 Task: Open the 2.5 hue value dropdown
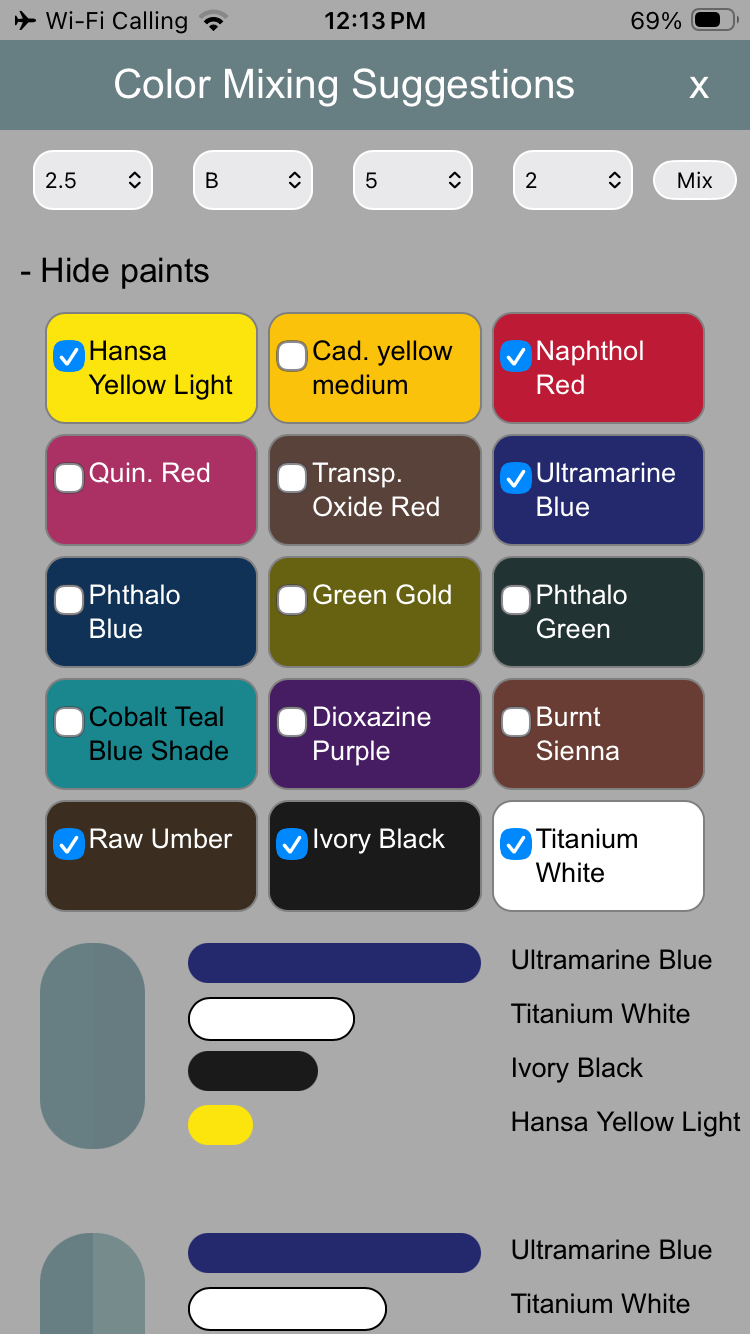(x=92, y=180)
